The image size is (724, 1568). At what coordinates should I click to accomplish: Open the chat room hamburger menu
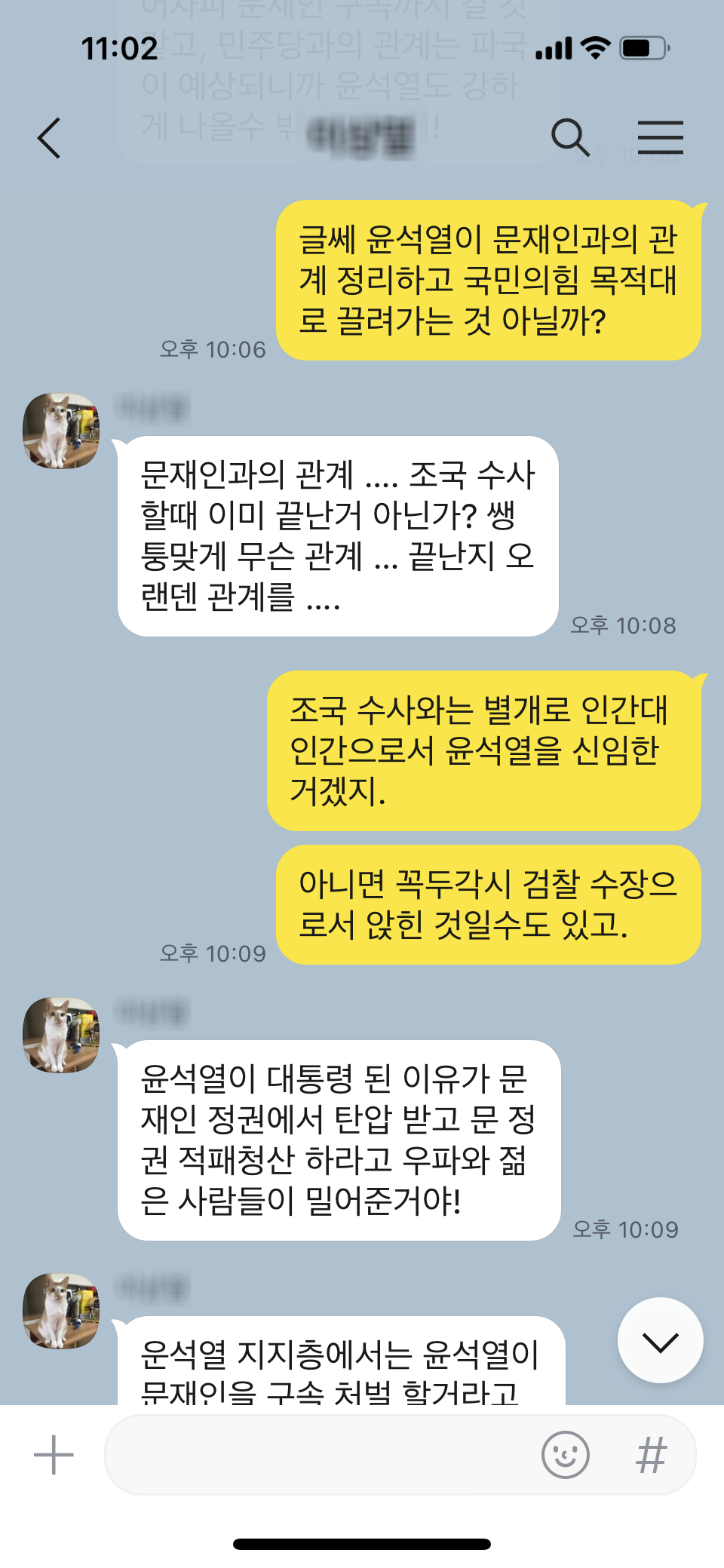tap(661, 137)
